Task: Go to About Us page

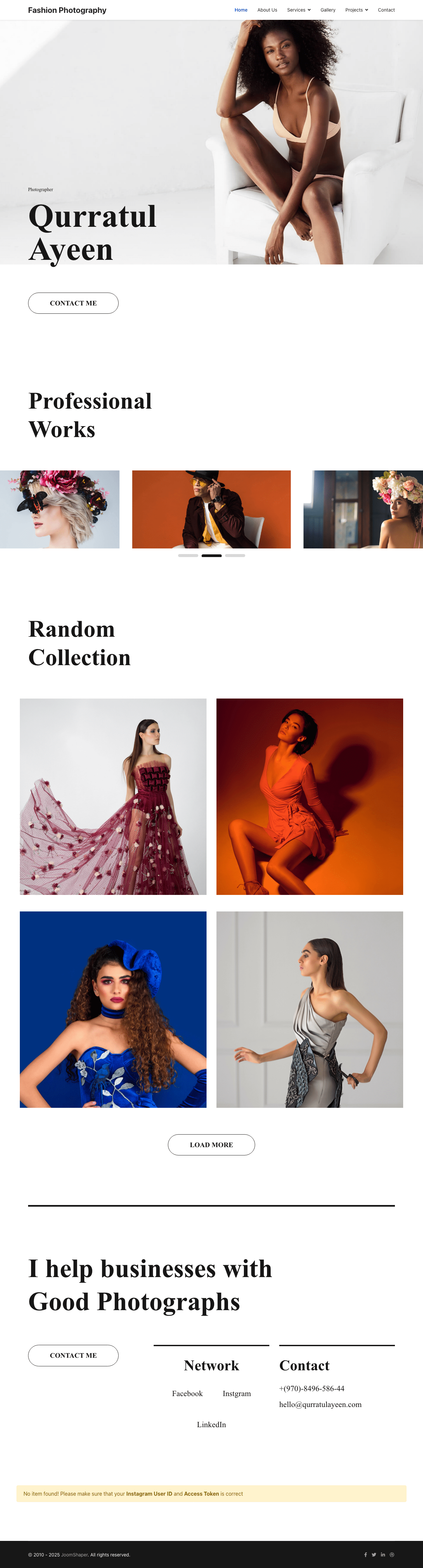Action: point(267,10)
